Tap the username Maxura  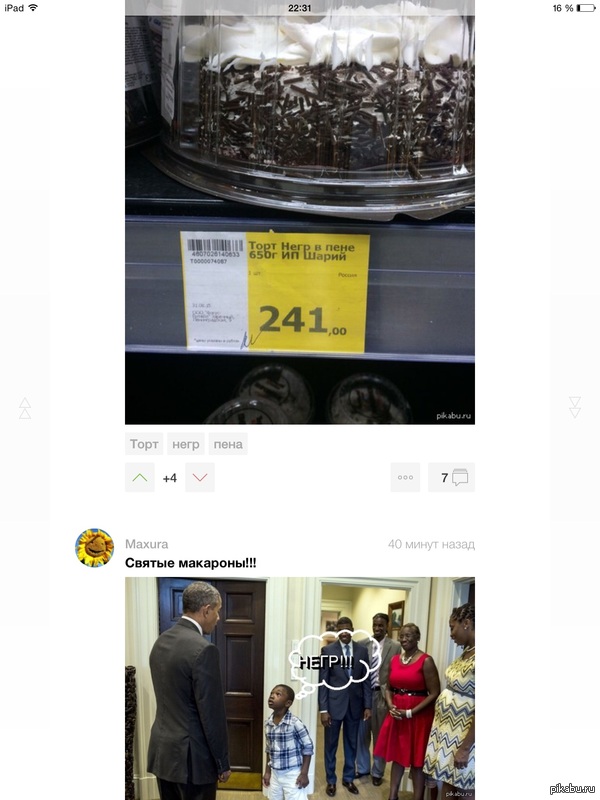point(146,544)
